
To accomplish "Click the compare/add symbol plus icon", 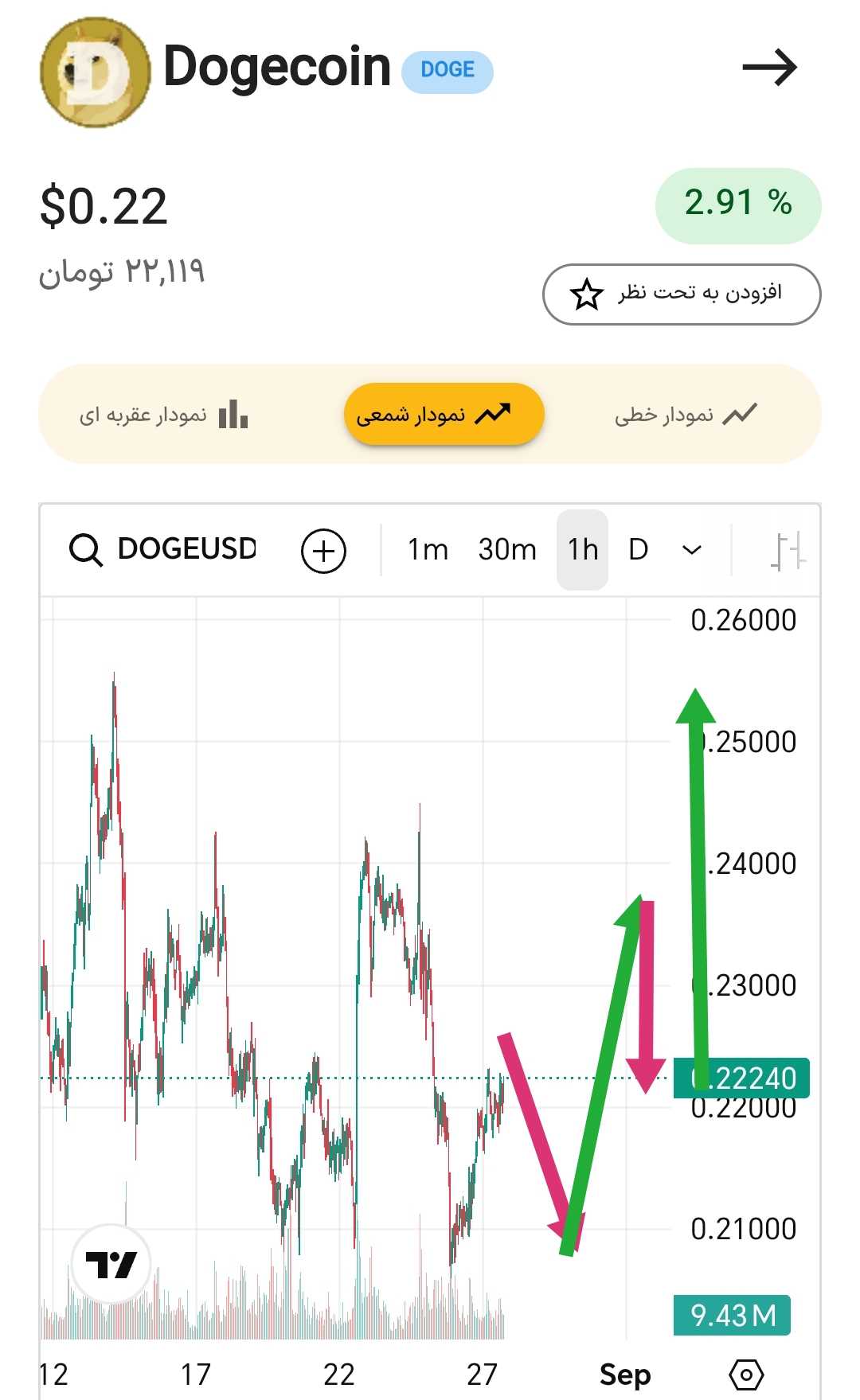I will 322,549.
